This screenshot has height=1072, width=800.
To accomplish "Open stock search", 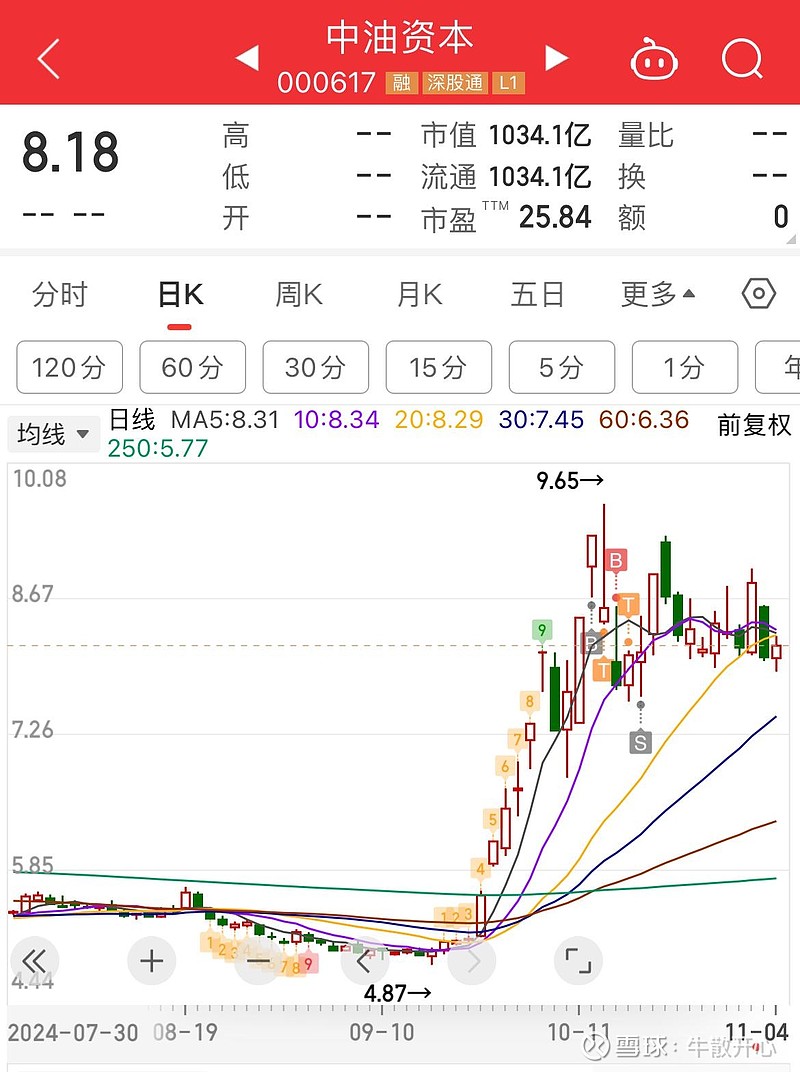I will tap(742, 60).
